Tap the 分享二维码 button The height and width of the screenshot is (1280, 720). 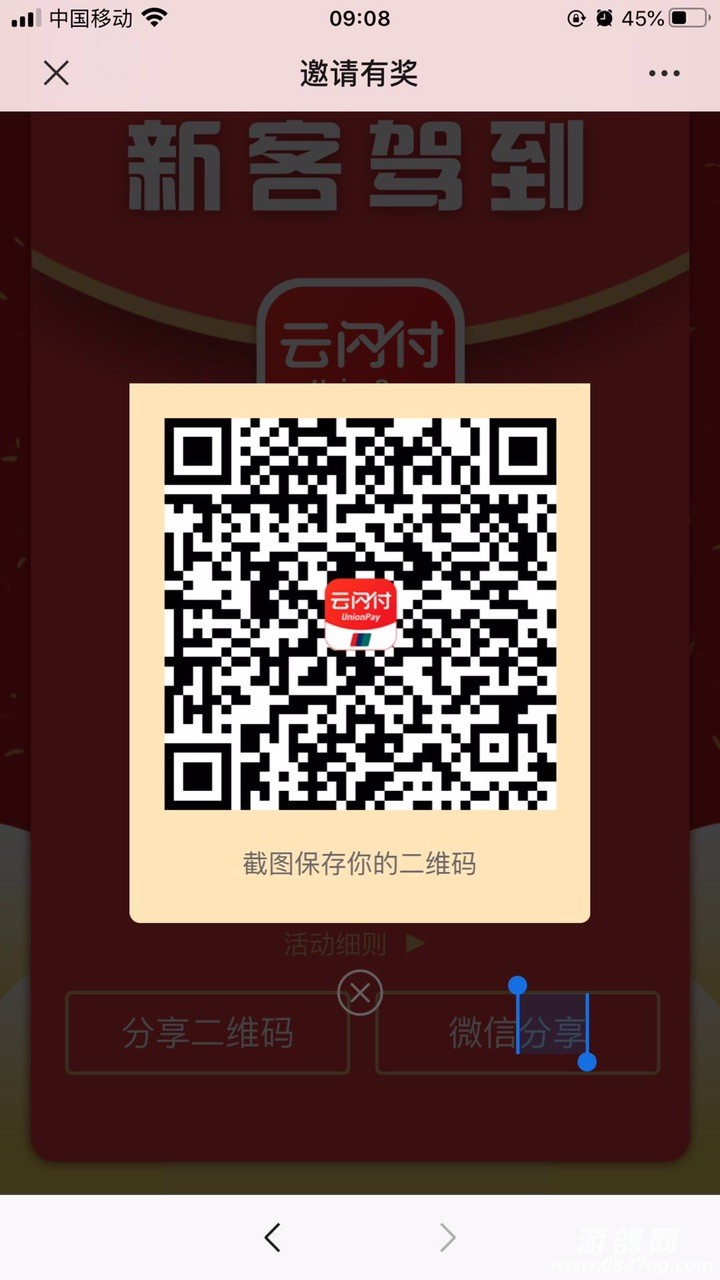tap(208, 1033)
